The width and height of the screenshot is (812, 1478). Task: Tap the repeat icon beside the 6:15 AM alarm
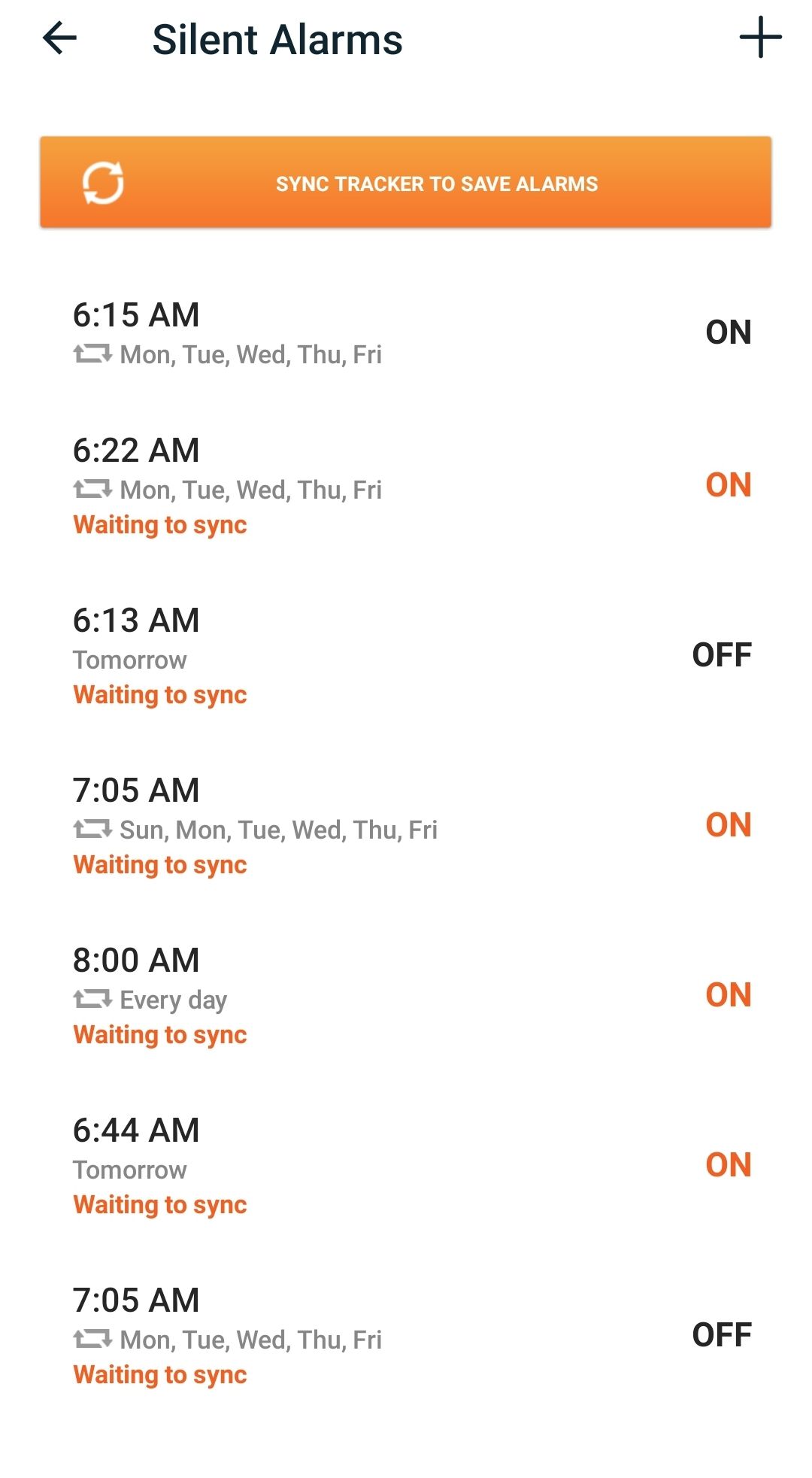click(x=93, y=354)
